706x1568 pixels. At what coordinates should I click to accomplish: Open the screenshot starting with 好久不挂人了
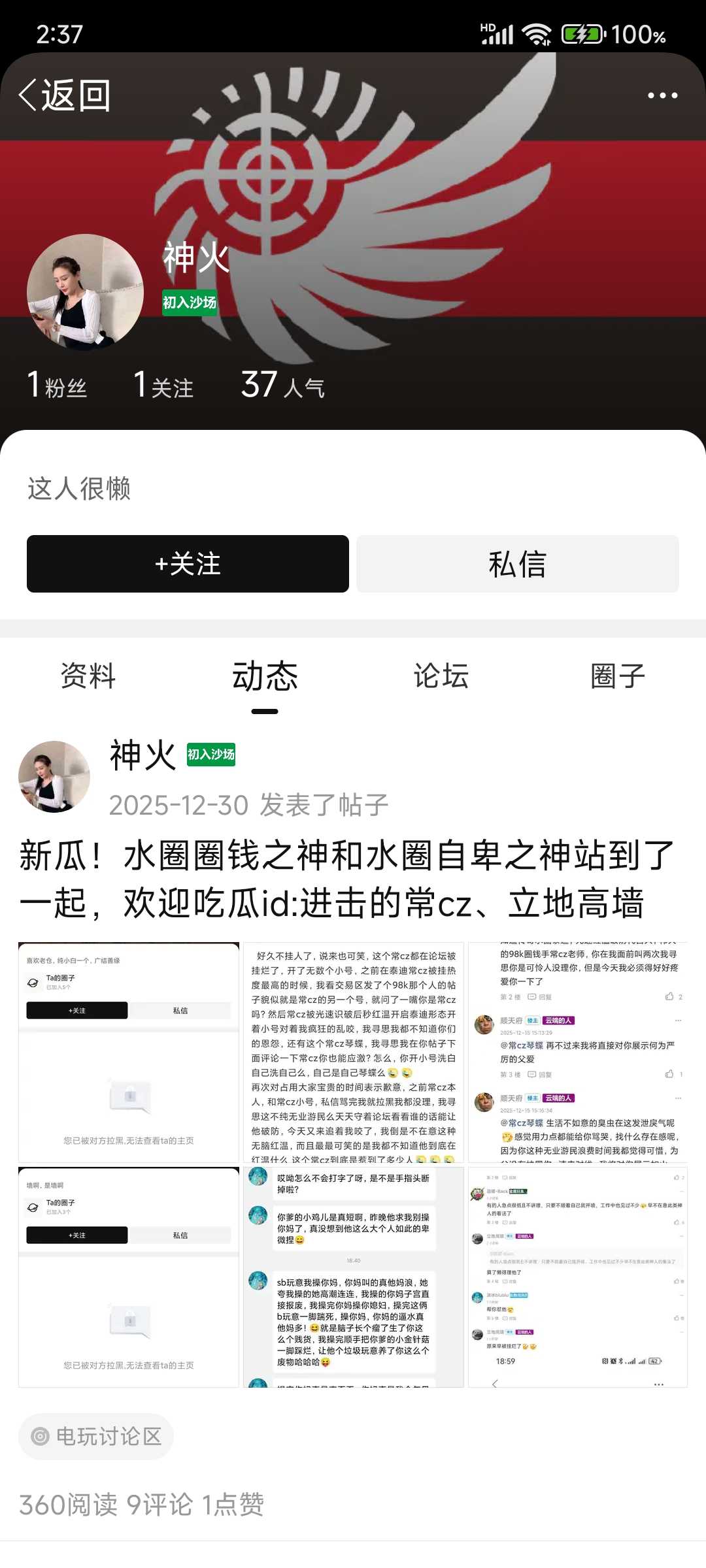[354, 1053]
